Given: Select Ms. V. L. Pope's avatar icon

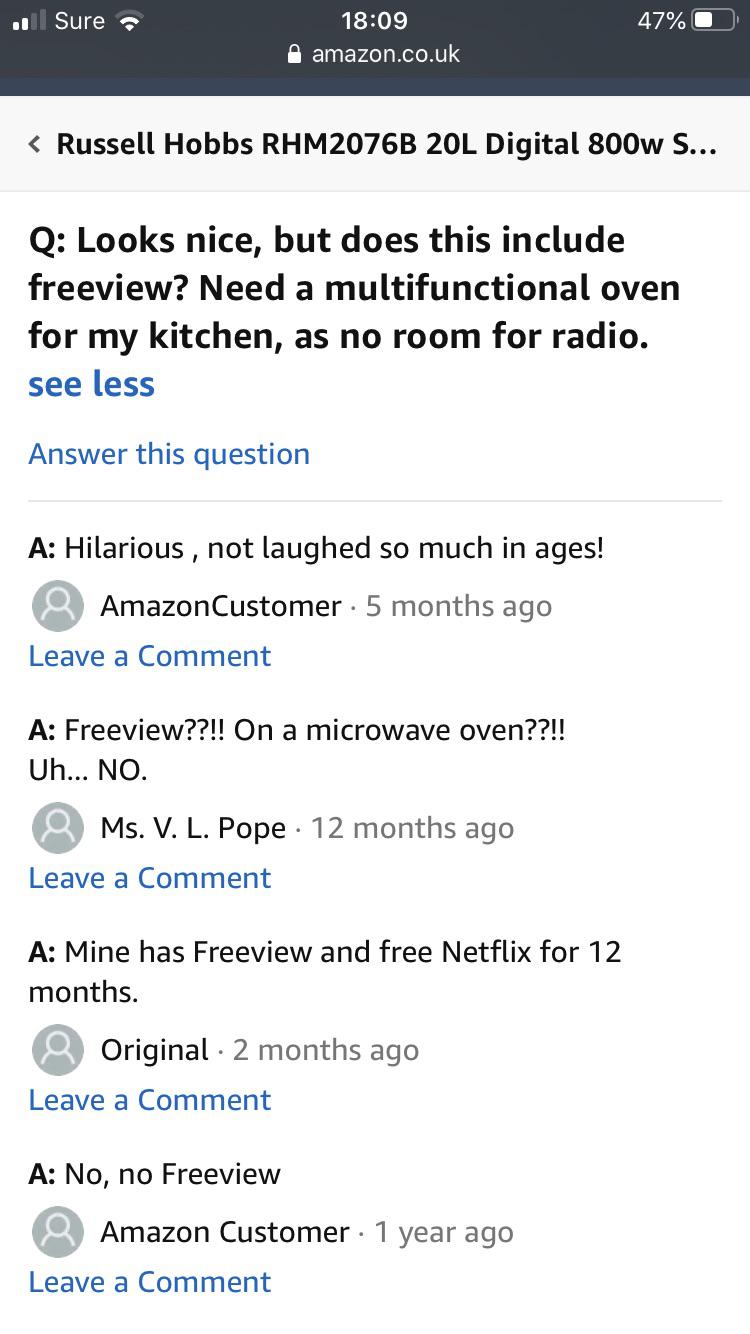Looking at the screenshot, I should click(57, 828).
